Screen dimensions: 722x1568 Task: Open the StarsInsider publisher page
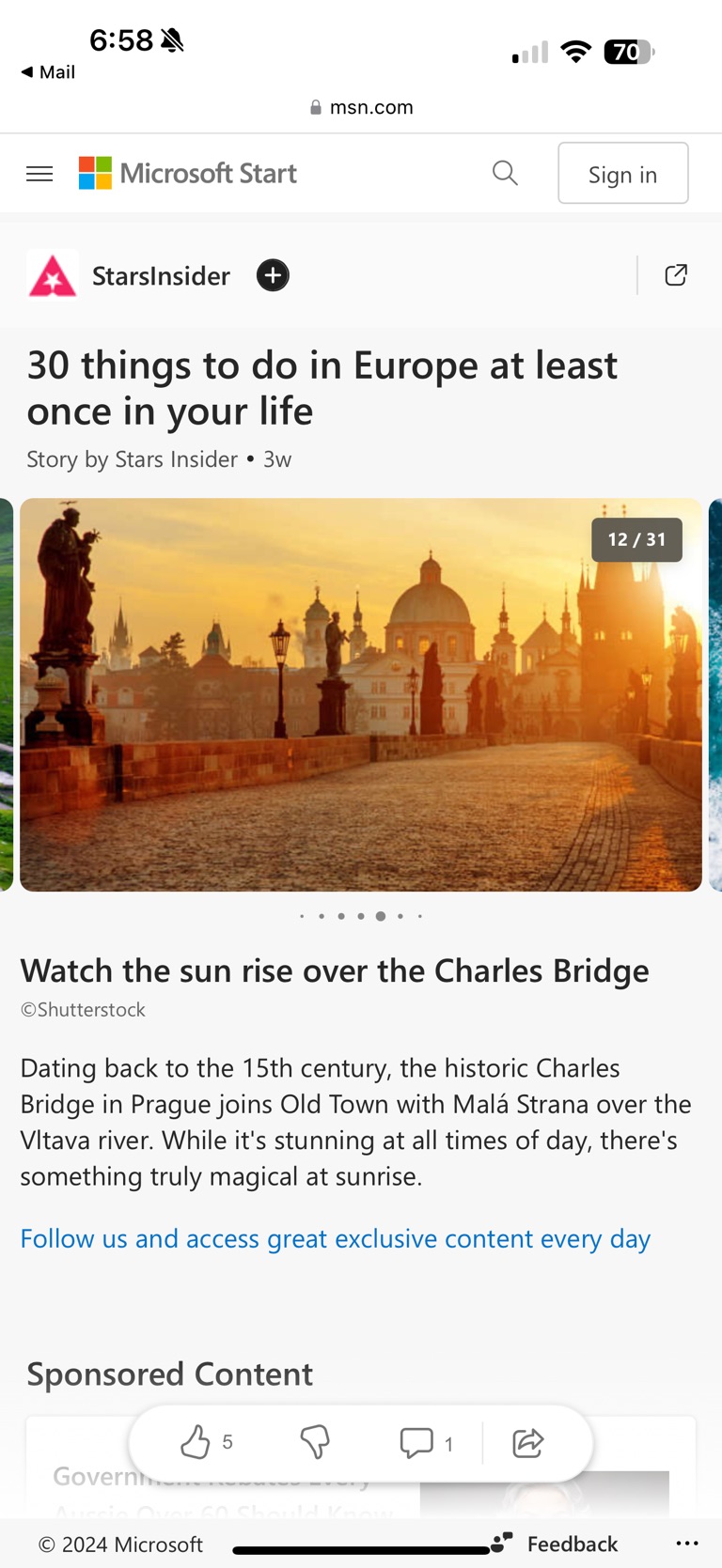coord(160,276)
